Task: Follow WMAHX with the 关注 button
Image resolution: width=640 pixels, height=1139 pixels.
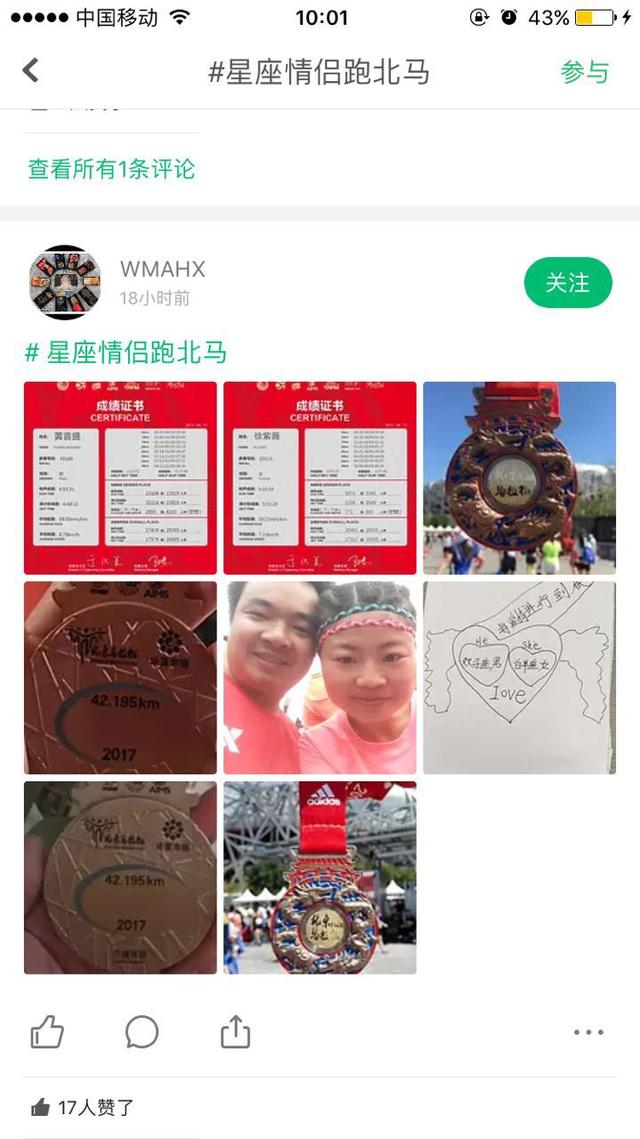Action: (567, 283)
